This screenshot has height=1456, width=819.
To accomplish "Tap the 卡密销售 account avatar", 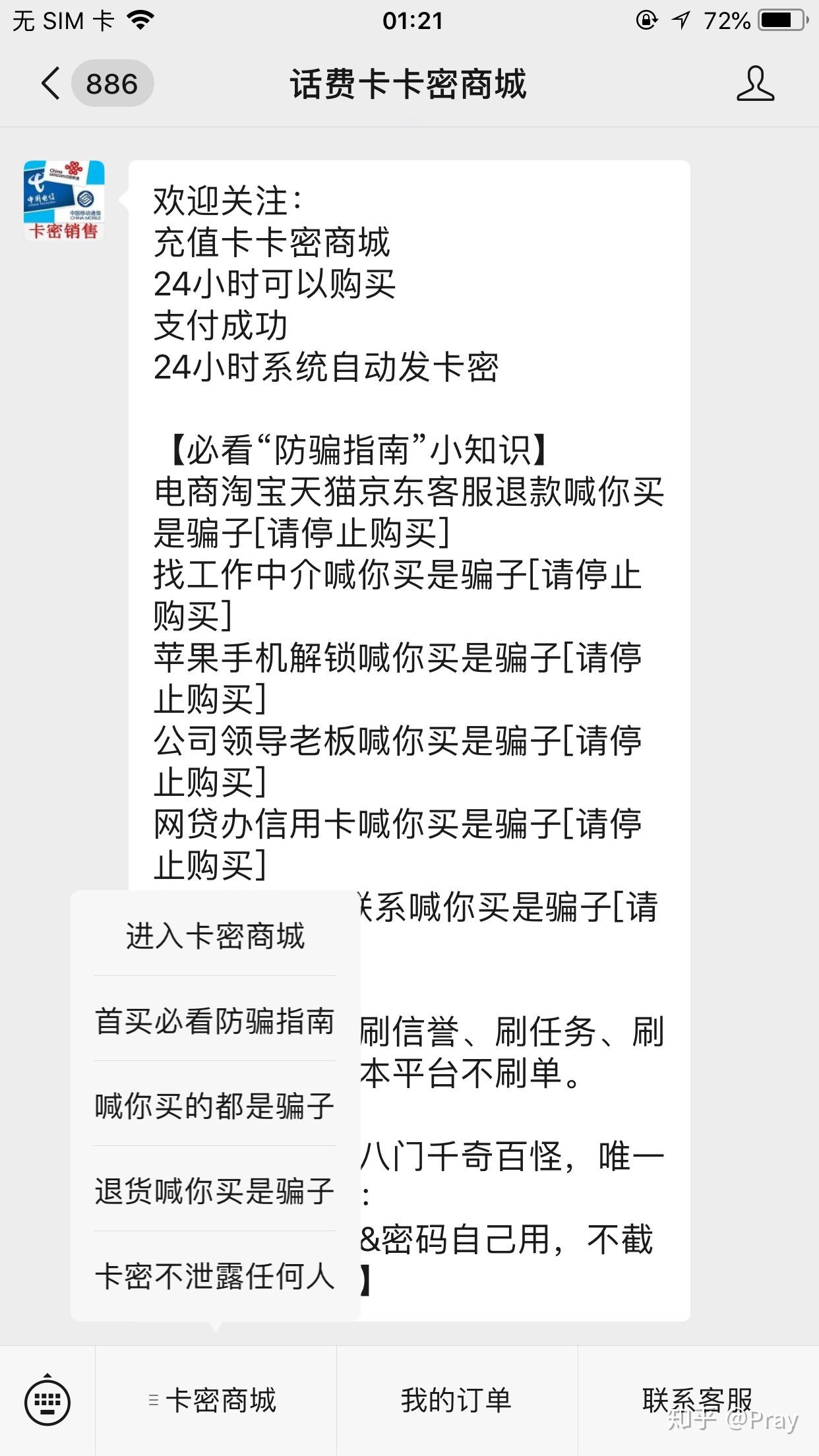I will pyautogui.click(x=64, y=200).
